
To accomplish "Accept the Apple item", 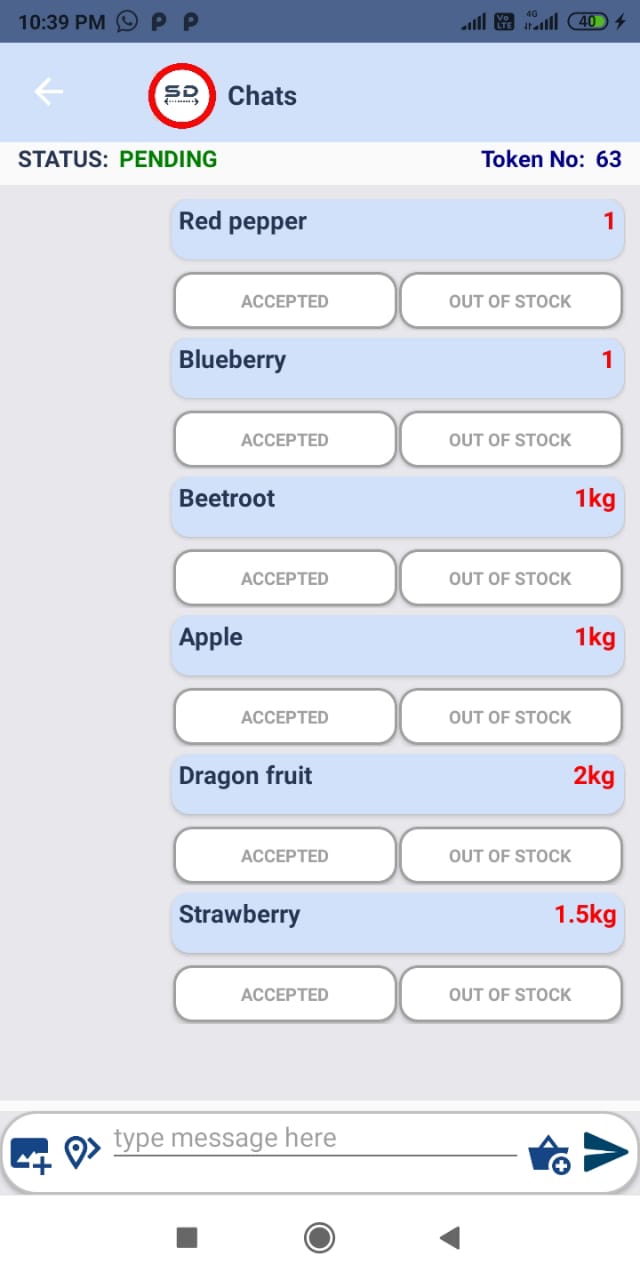I will (x=285, y=717).
